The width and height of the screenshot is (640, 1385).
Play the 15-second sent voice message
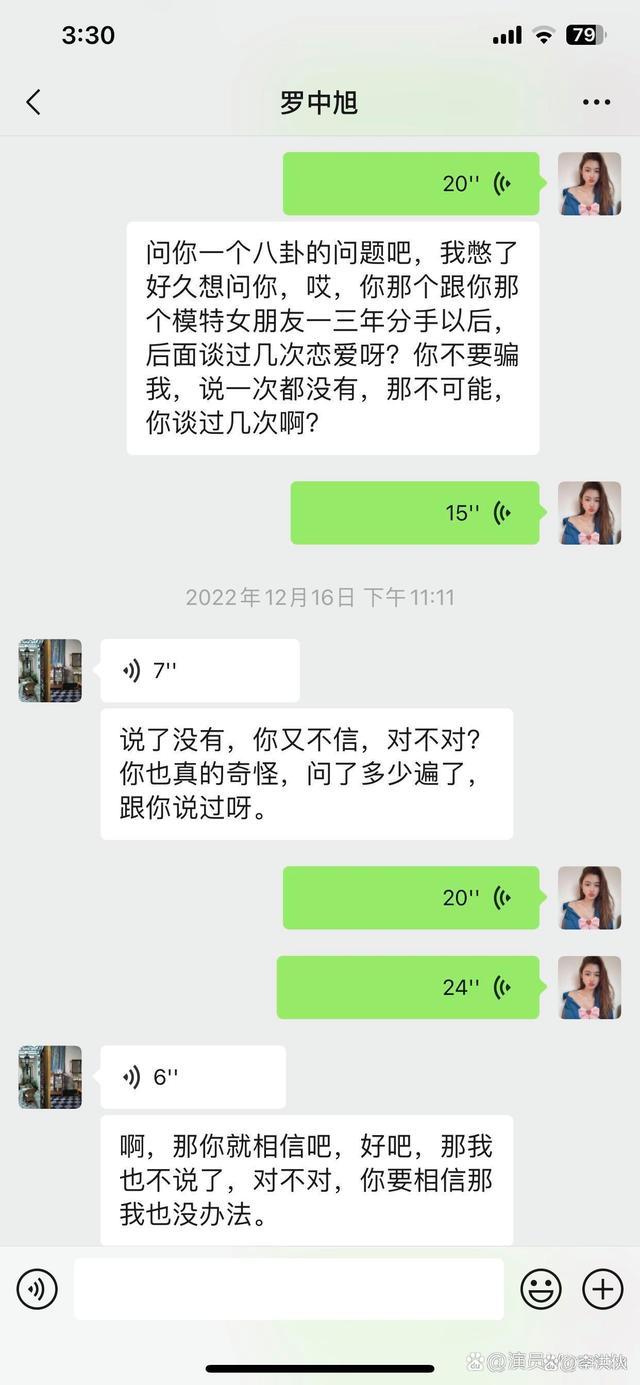(x=414, y=513)
